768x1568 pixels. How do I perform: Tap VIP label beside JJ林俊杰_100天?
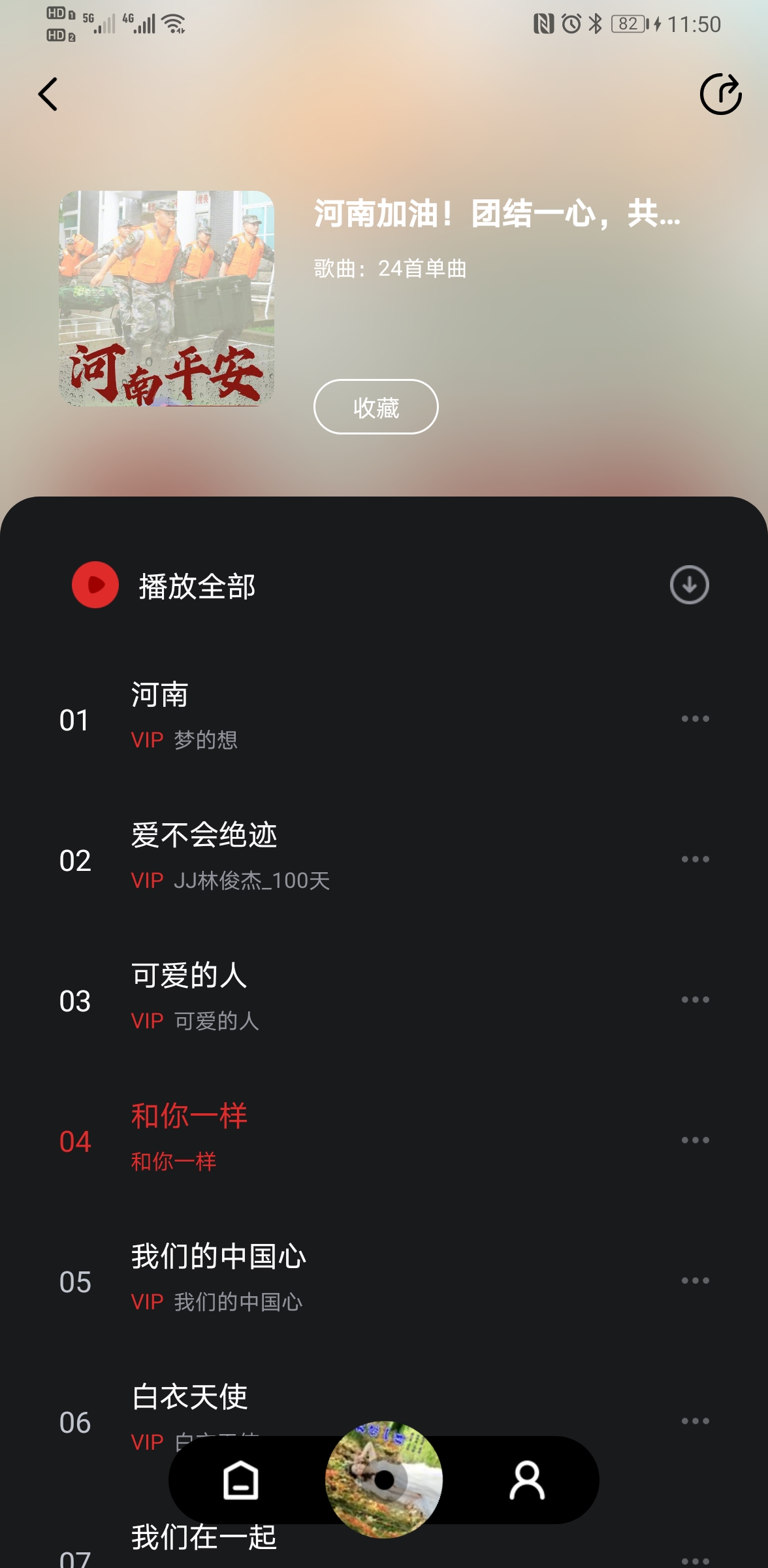tap(146, 881)
